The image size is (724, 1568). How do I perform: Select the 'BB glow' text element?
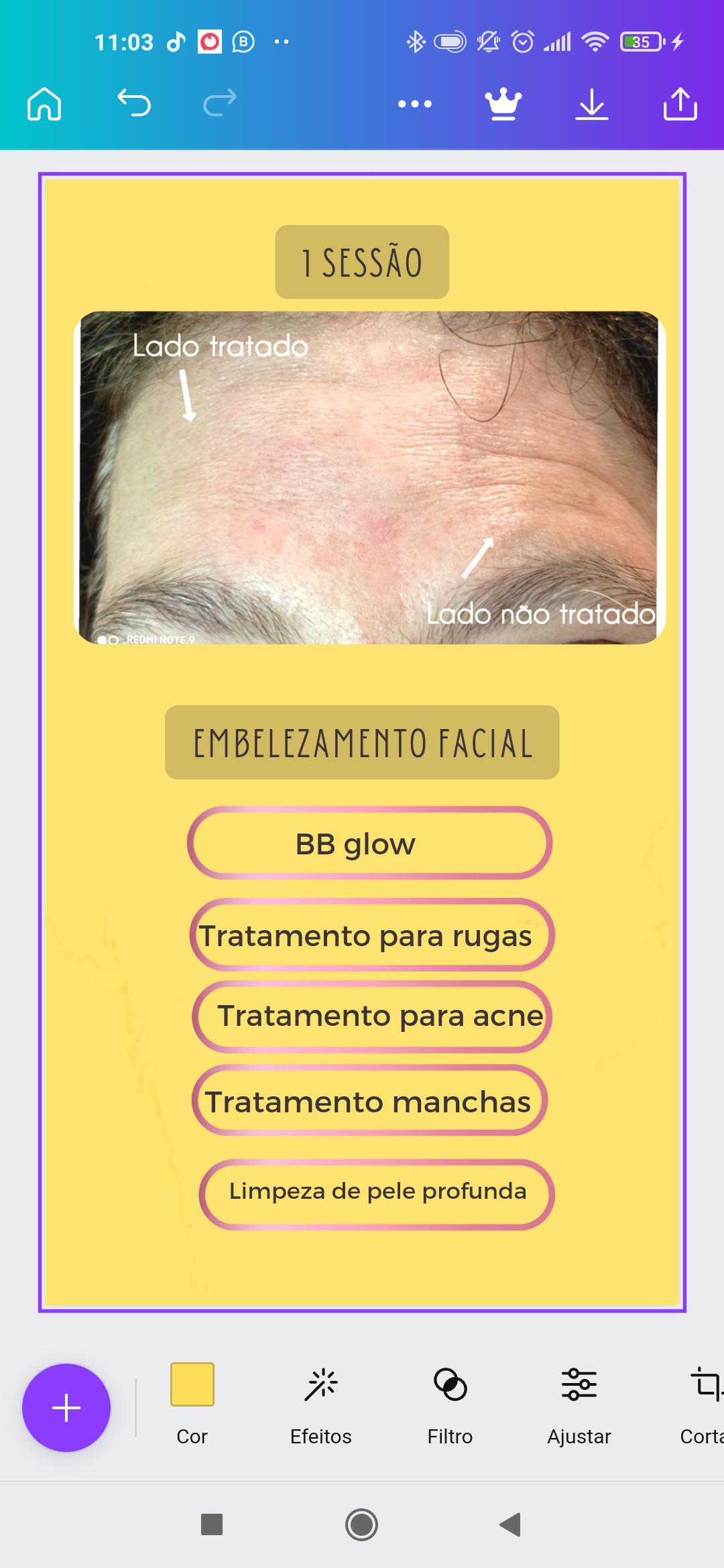coord(355,844)
